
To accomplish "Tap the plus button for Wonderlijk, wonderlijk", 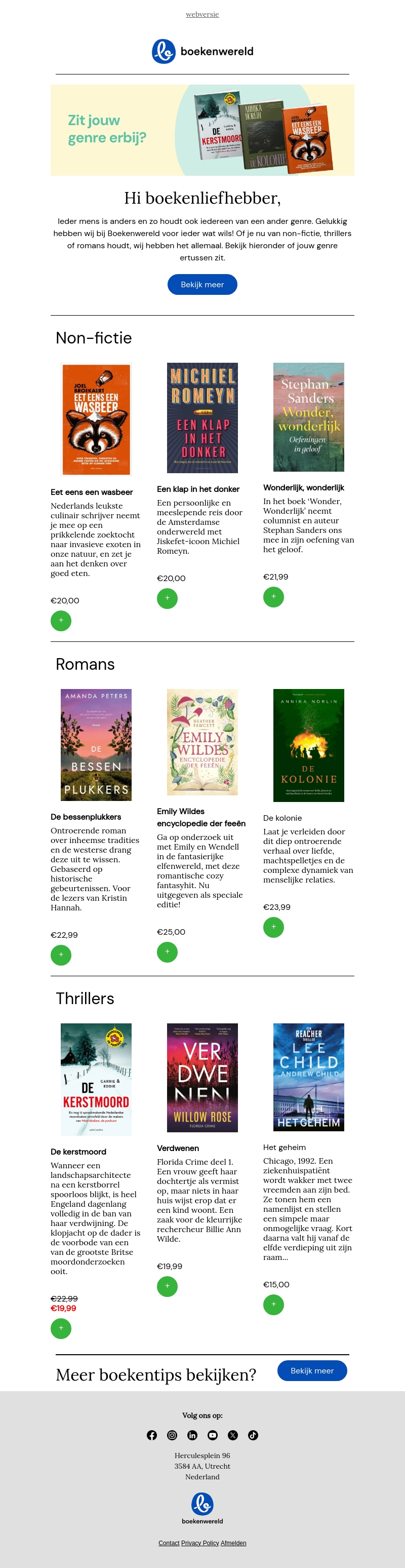I will tap(273, 596).
